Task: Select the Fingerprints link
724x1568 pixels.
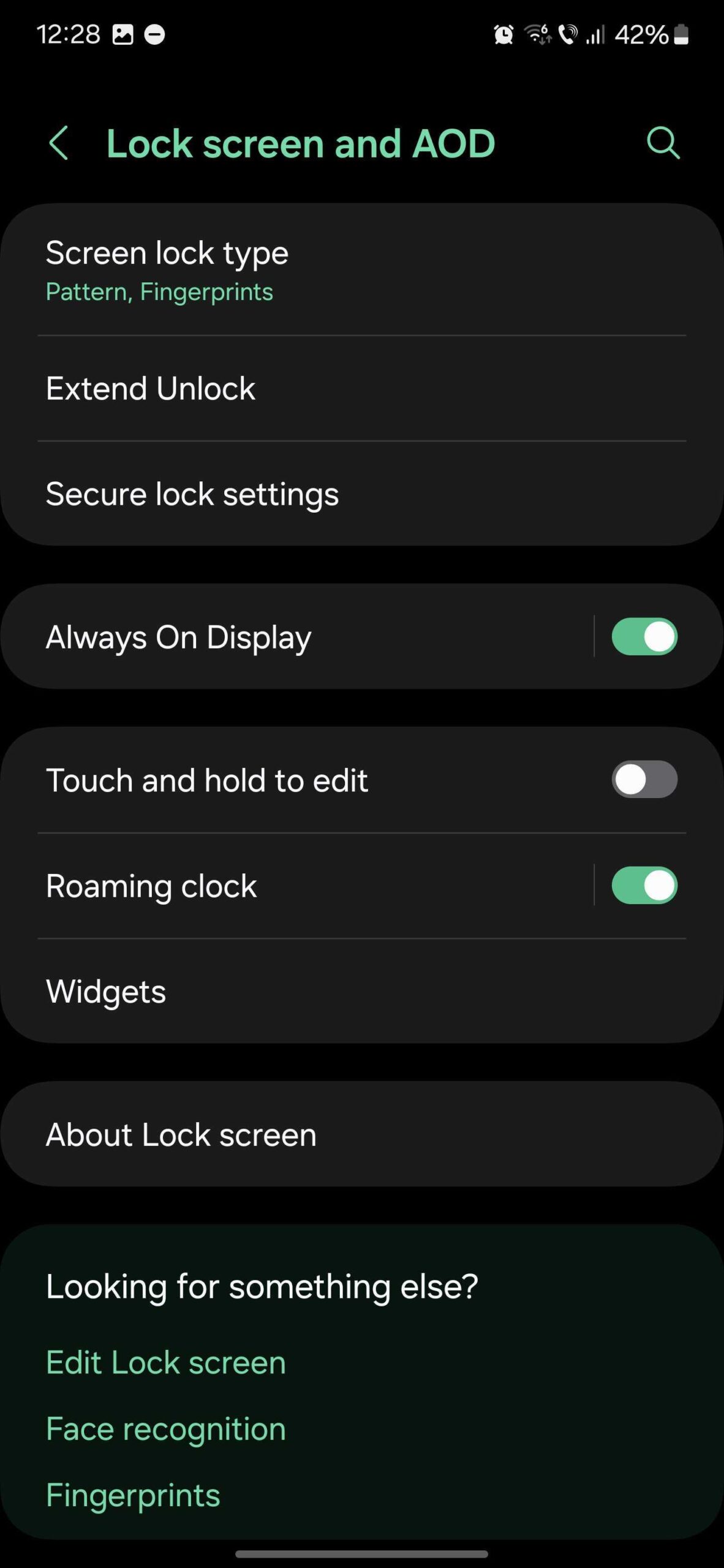Action: click(133, 1495)
